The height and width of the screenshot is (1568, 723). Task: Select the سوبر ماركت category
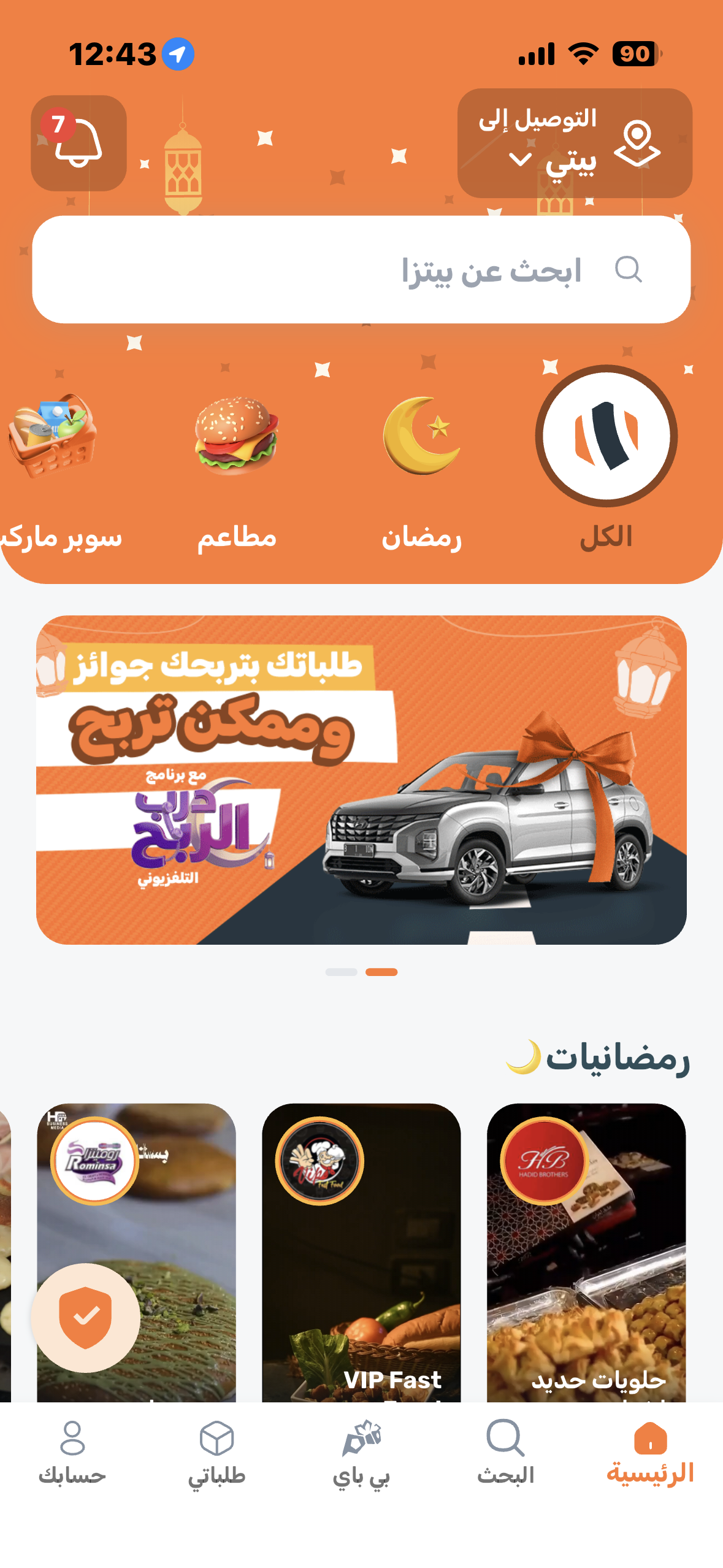tap(54, 436)
